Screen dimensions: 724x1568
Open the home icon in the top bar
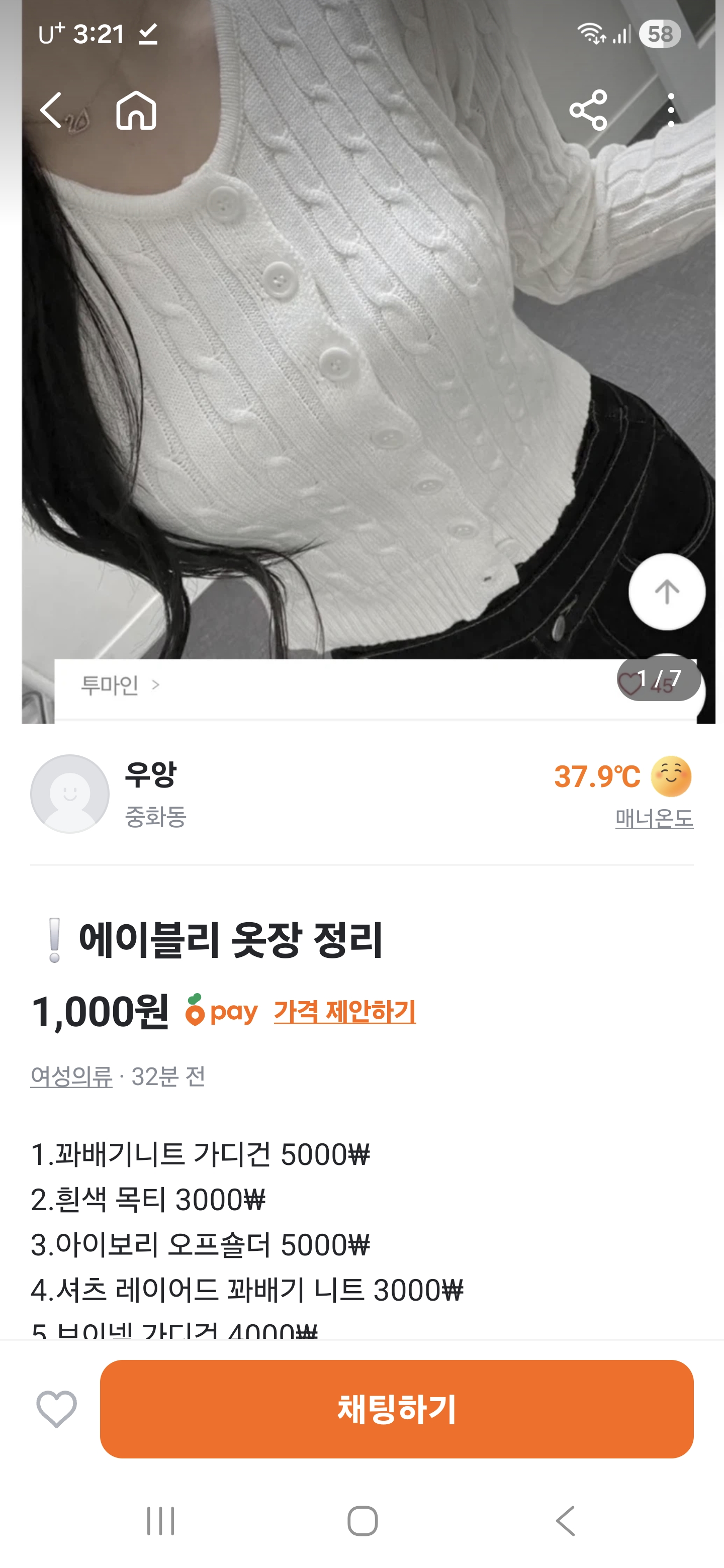[136, 110]
